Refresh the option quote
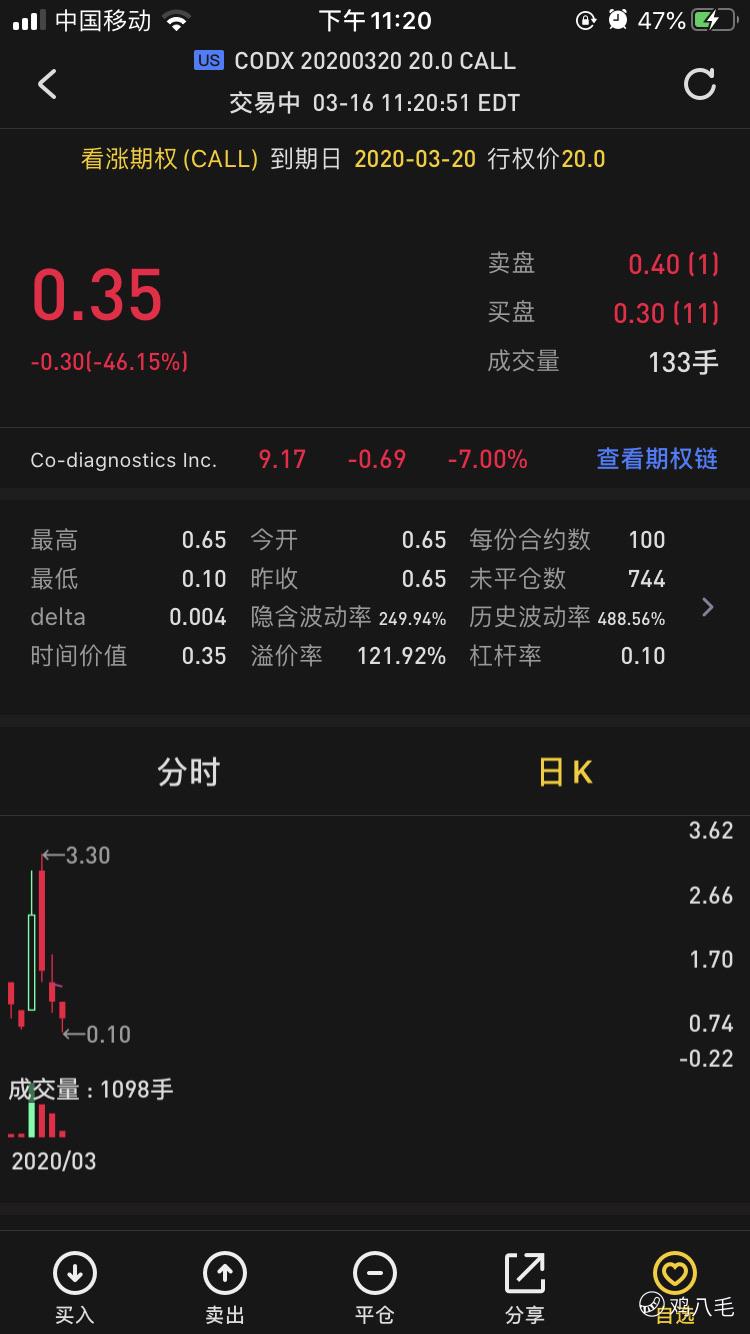The image size is (750, 1334). pyautogui.click(x=699, y=84)
